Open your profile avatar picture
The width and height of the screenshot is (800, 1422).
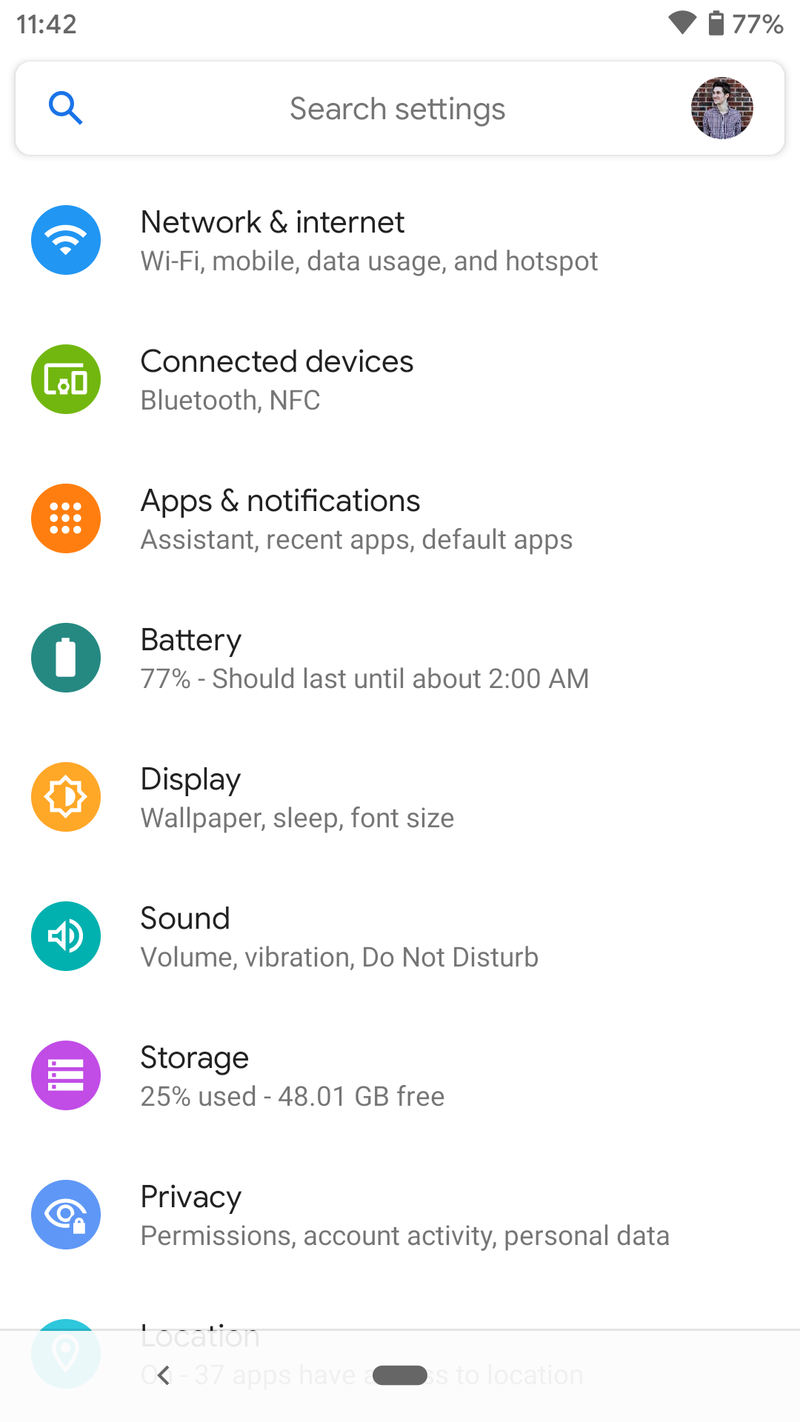[722, 108]
